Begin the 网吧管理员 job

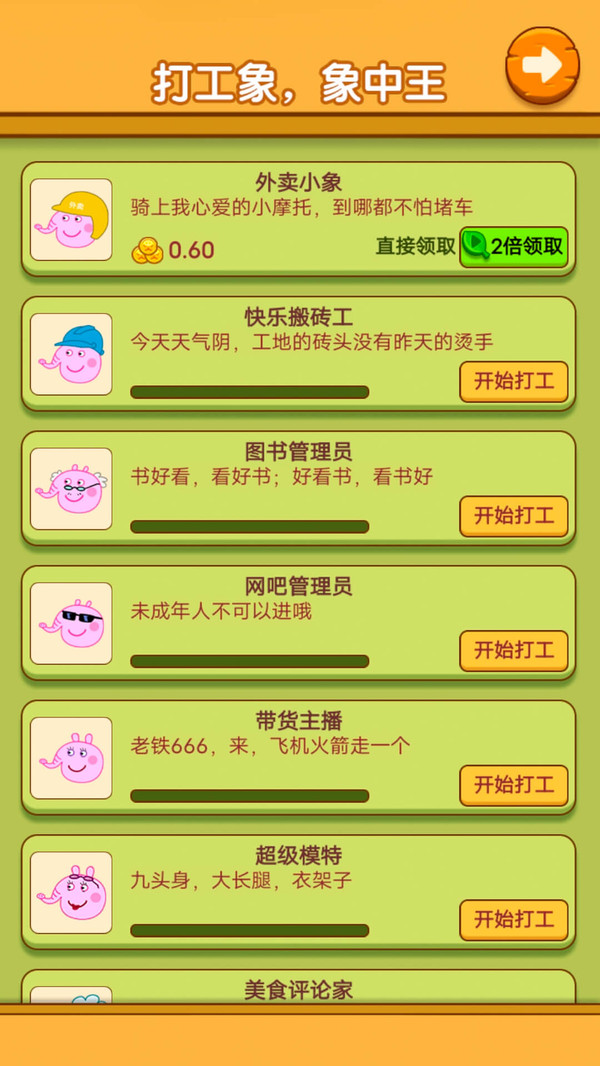(x=513, y=651)
